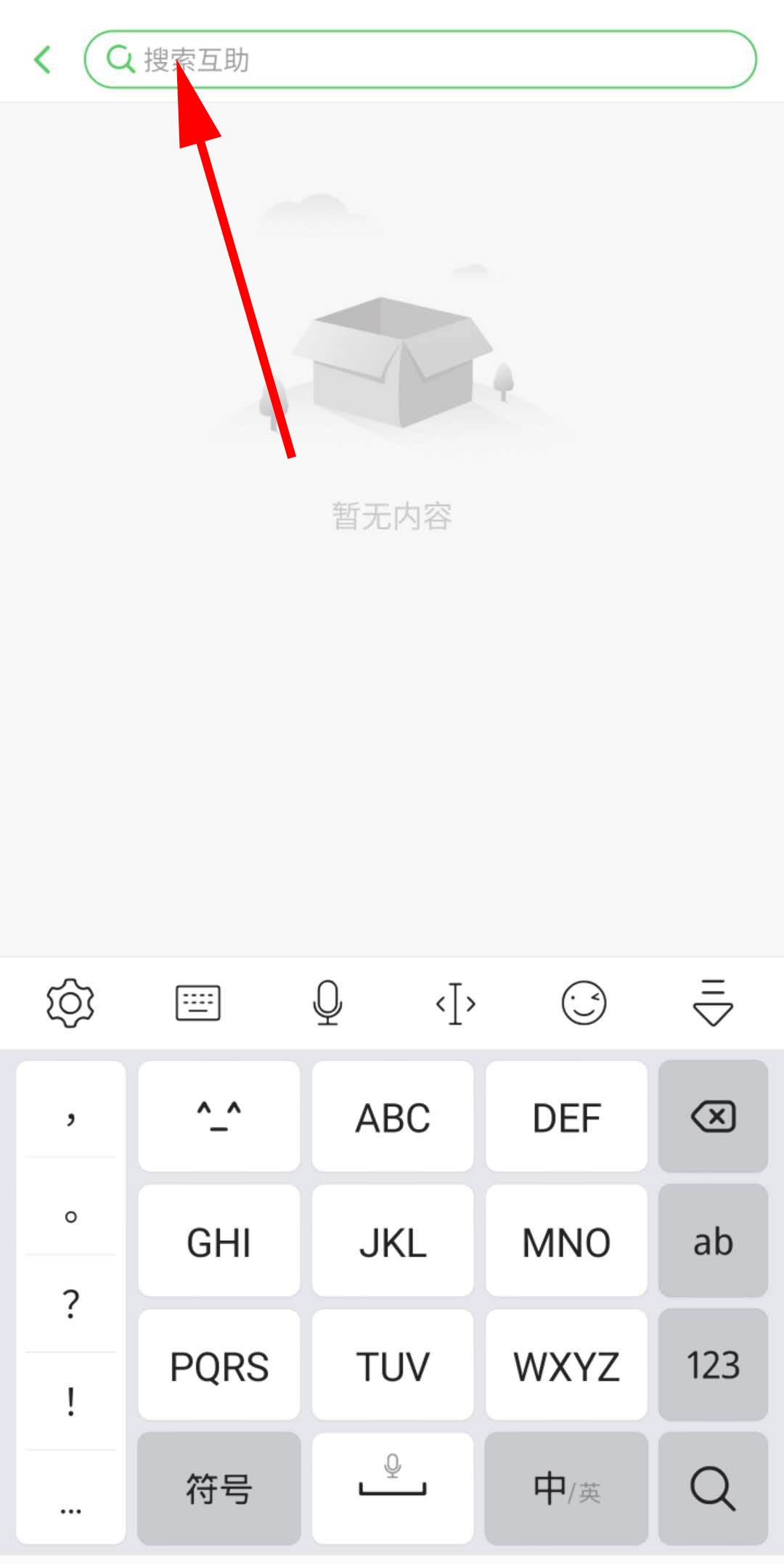Tap the ABC key
The width and height of the screenshot is (784, 1564).
coord(393,1116)
